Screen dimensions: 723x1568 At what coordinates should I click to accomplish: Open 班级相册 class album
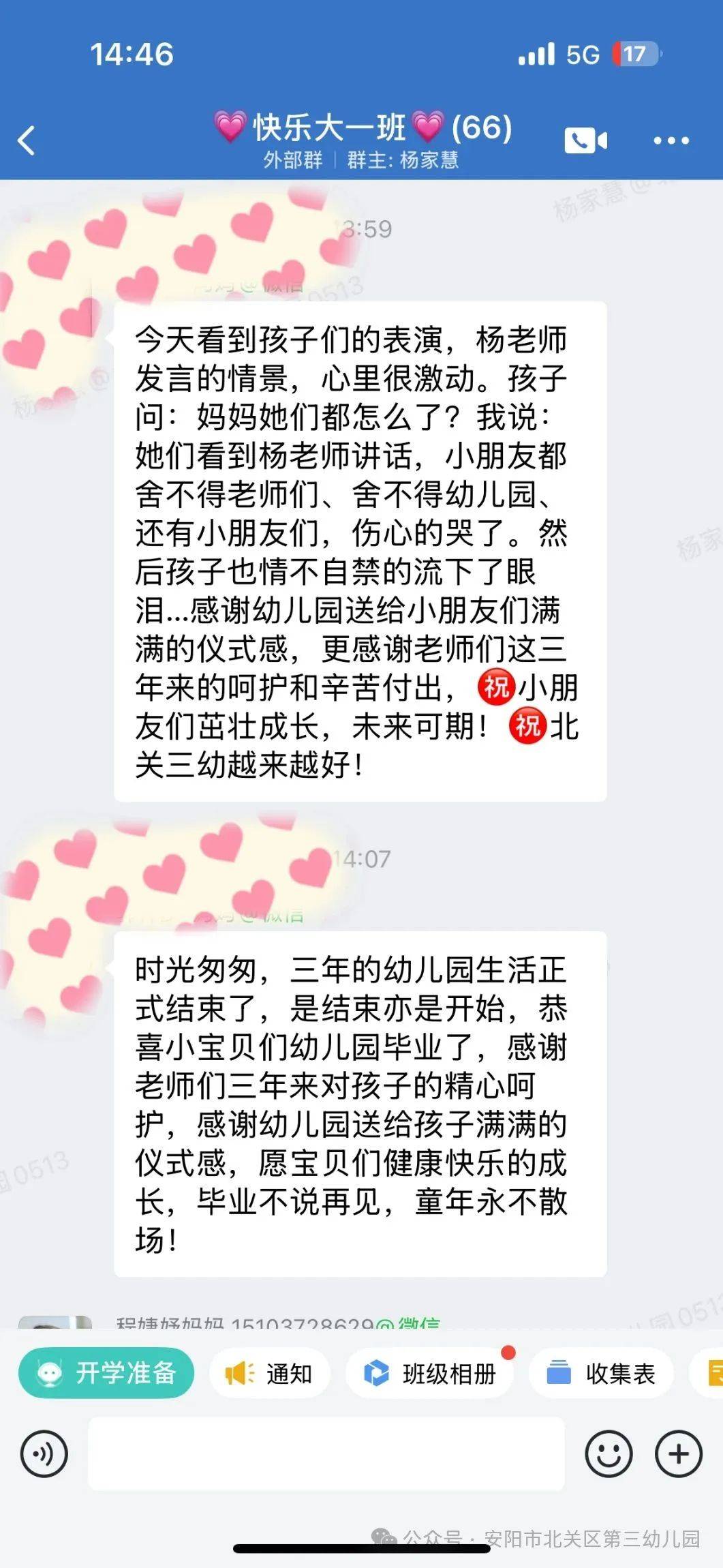coord(430,1374)
